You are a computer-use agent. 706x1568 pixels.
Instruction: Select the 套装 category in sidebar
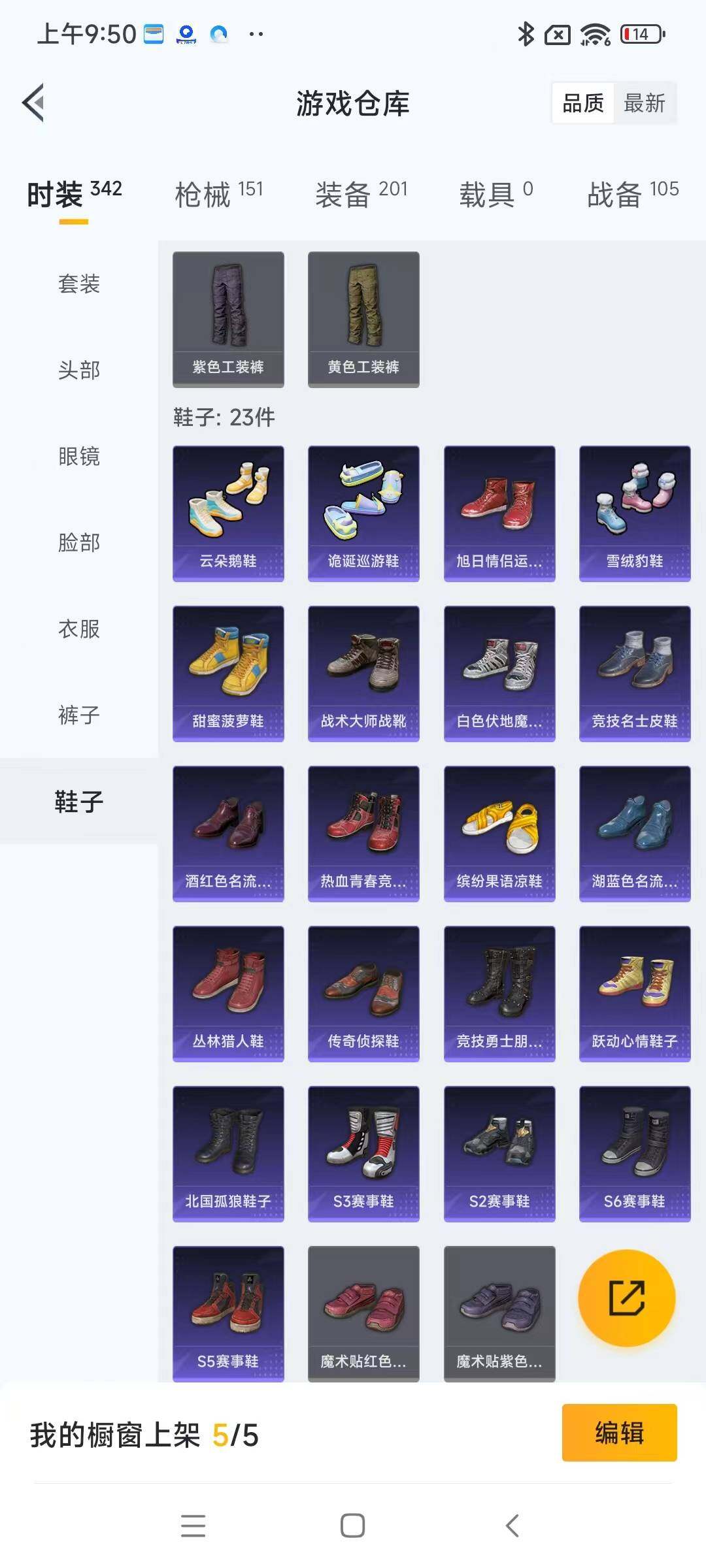pyautogui.click(x=79, y=284)
